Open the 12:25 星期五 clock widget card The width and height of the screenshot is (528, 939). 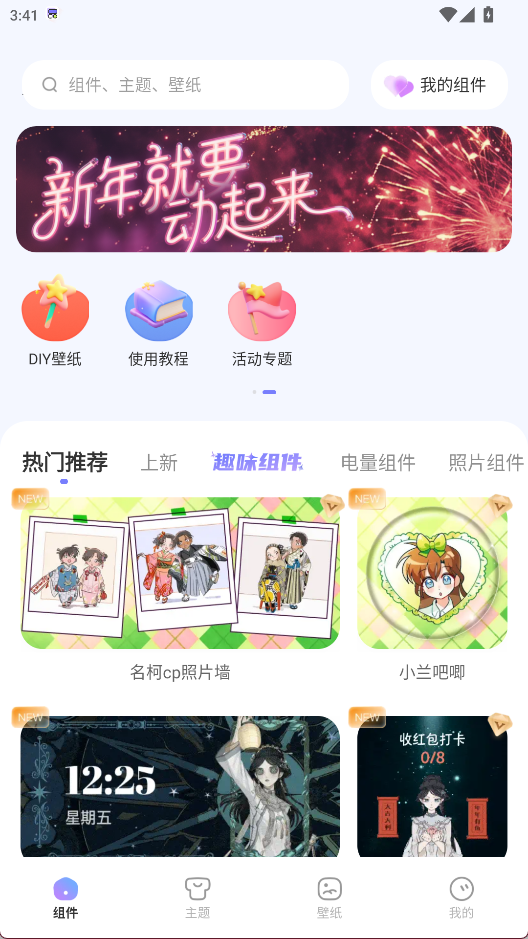pos(180,786)
